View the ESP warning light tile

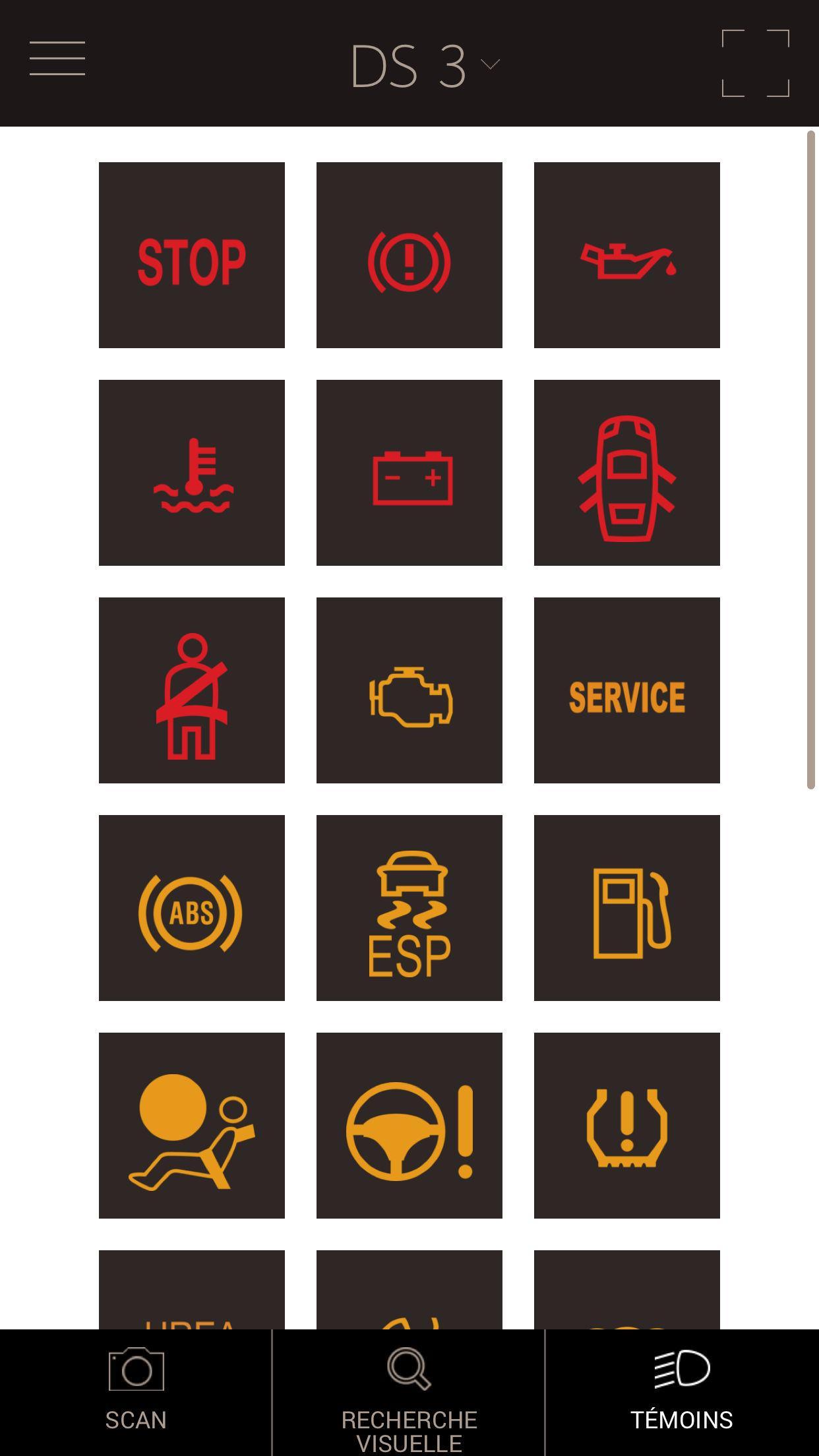(x=409, y=908)
